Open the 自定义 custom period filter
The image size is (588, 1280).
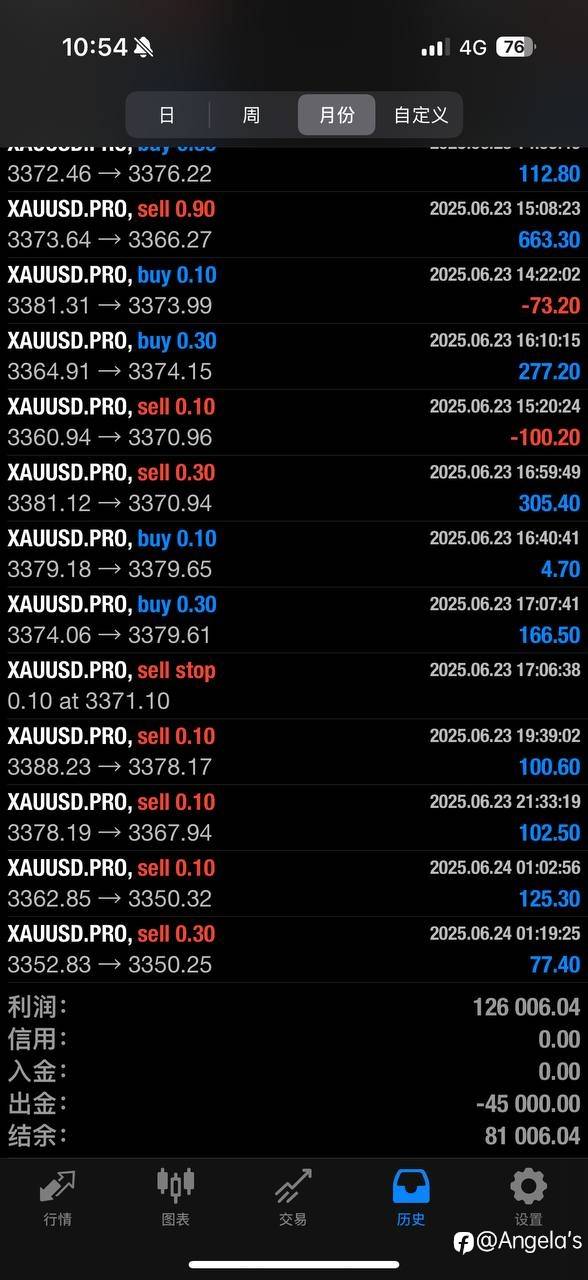coord(421,115)
